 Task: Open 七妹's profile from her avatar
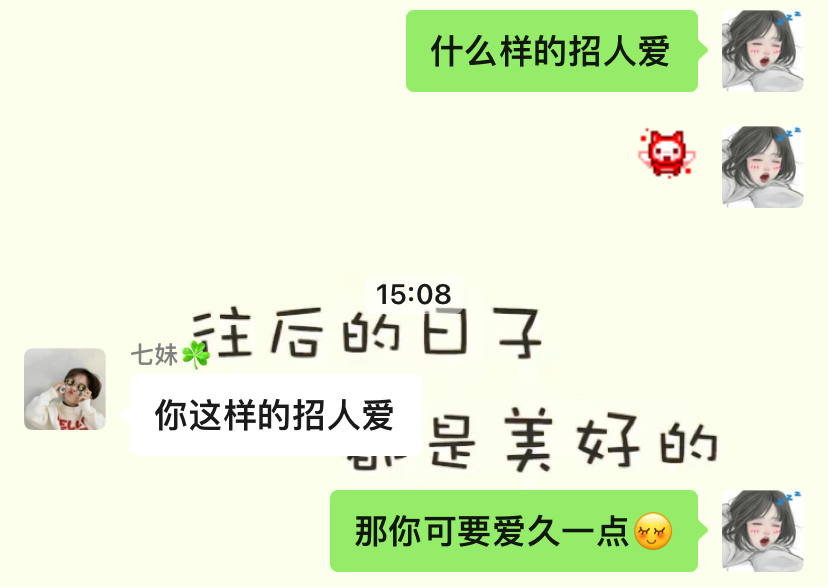tap(65, 389)
